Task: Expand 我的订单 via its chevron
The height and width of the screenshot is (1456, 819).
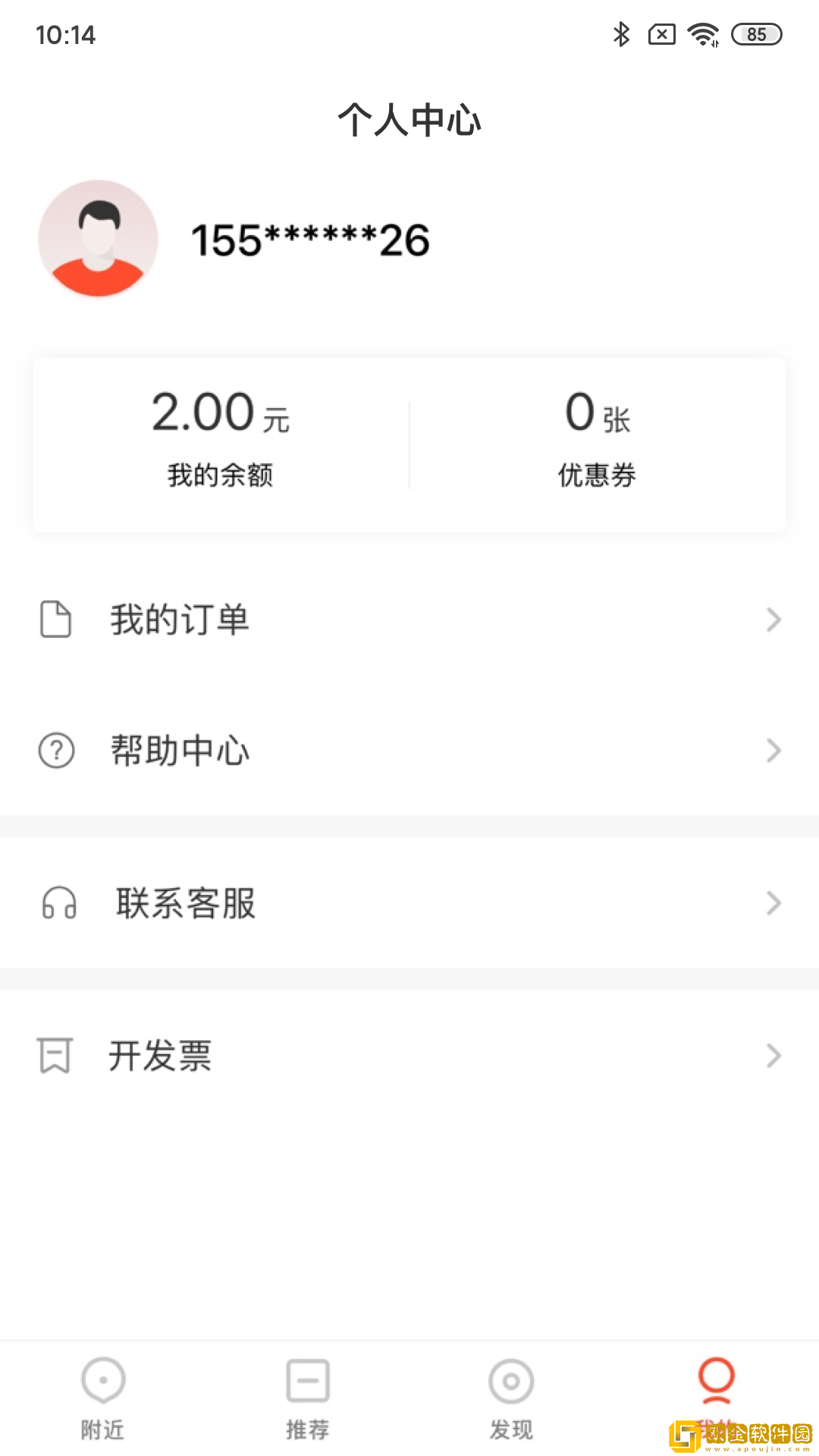Action: [773, 619]
